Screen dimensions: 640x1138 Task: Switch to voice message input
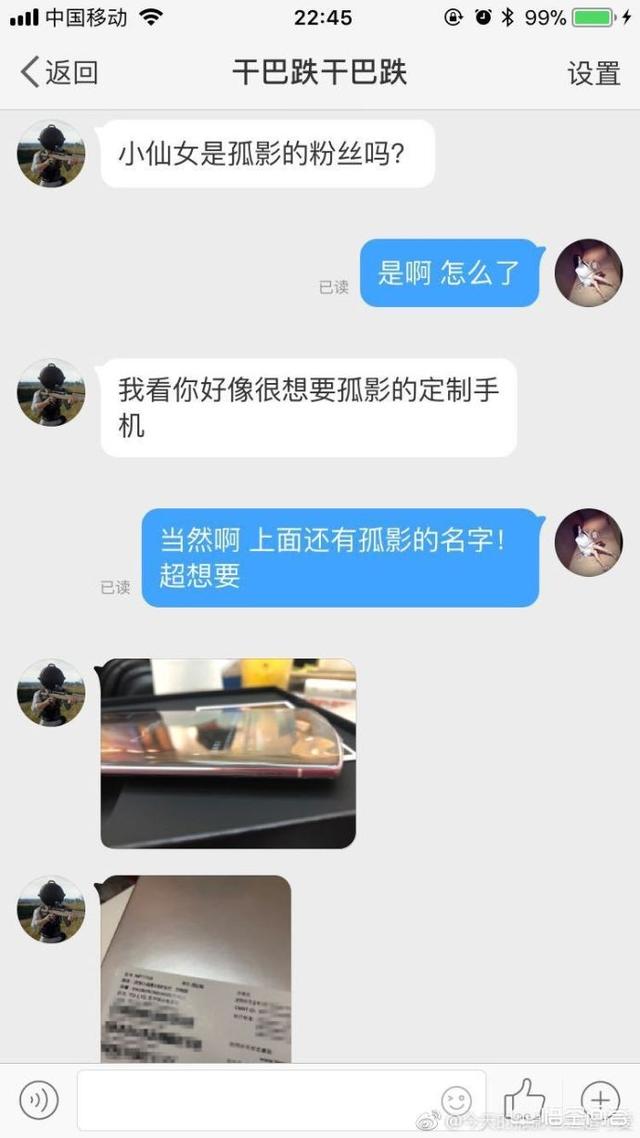(x=39, y=1100)
